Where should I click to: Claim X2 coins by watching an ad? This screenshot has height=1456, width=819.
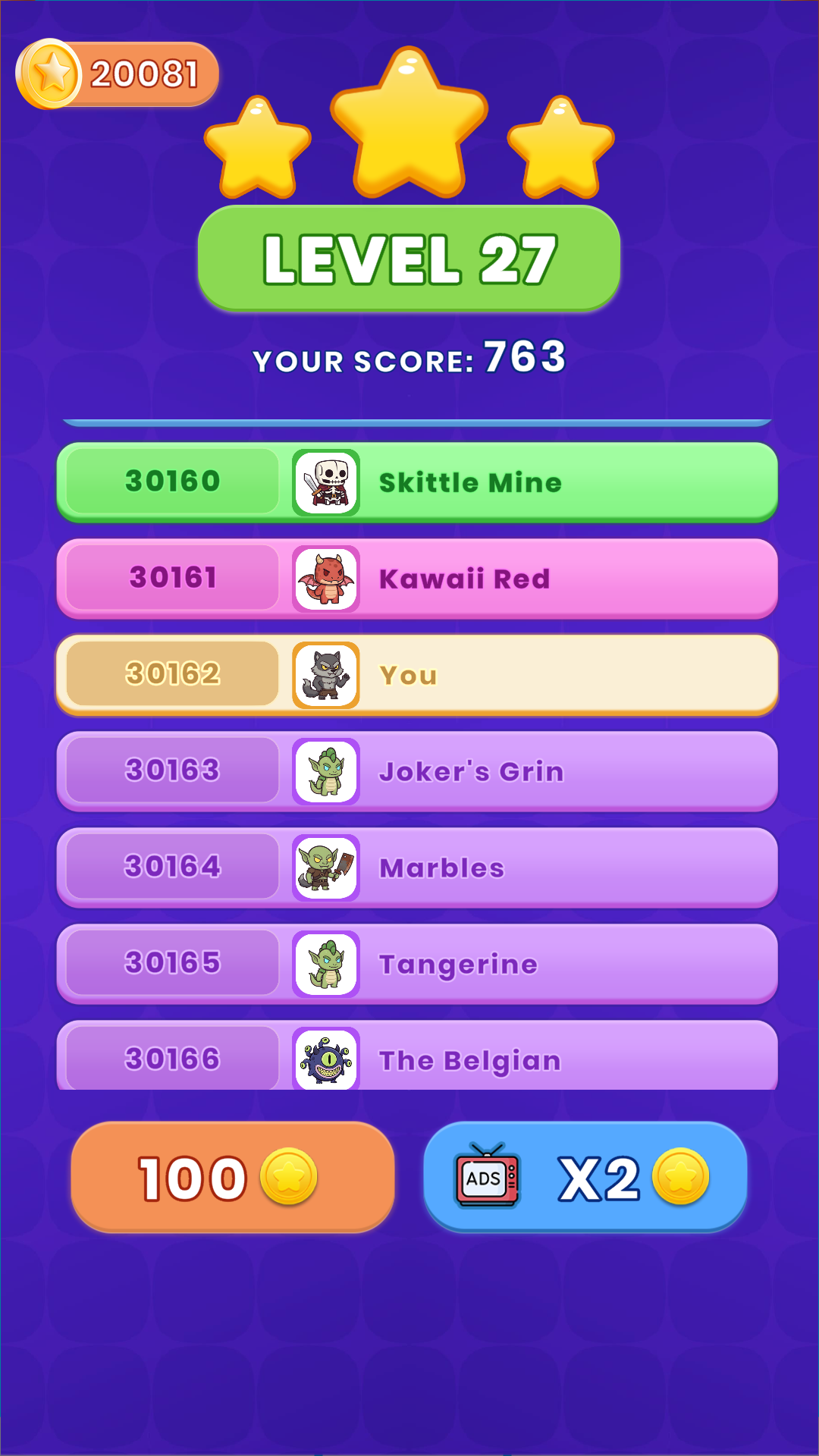[588, 1178]
